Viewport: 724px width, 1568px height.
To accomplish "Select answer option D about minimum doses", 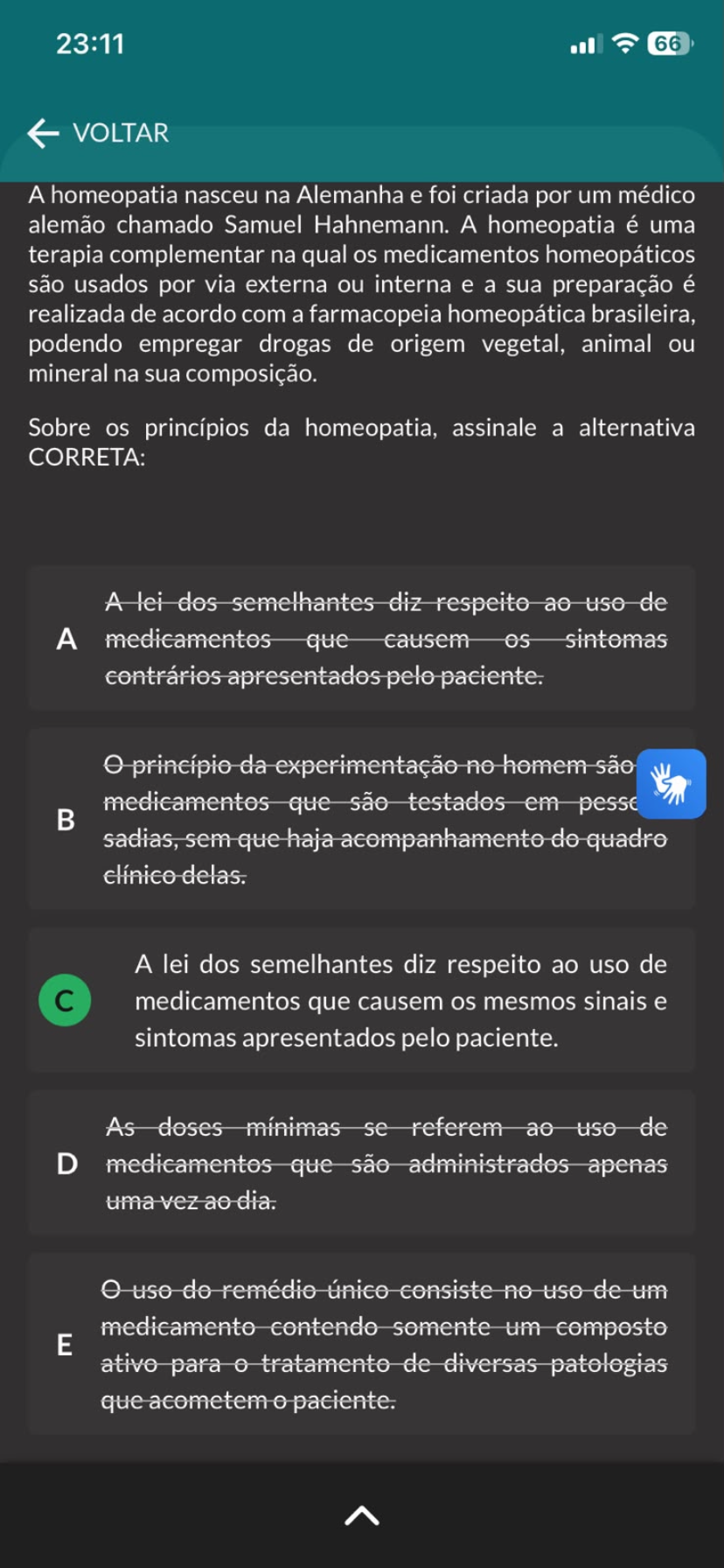I will (362, 1163).
